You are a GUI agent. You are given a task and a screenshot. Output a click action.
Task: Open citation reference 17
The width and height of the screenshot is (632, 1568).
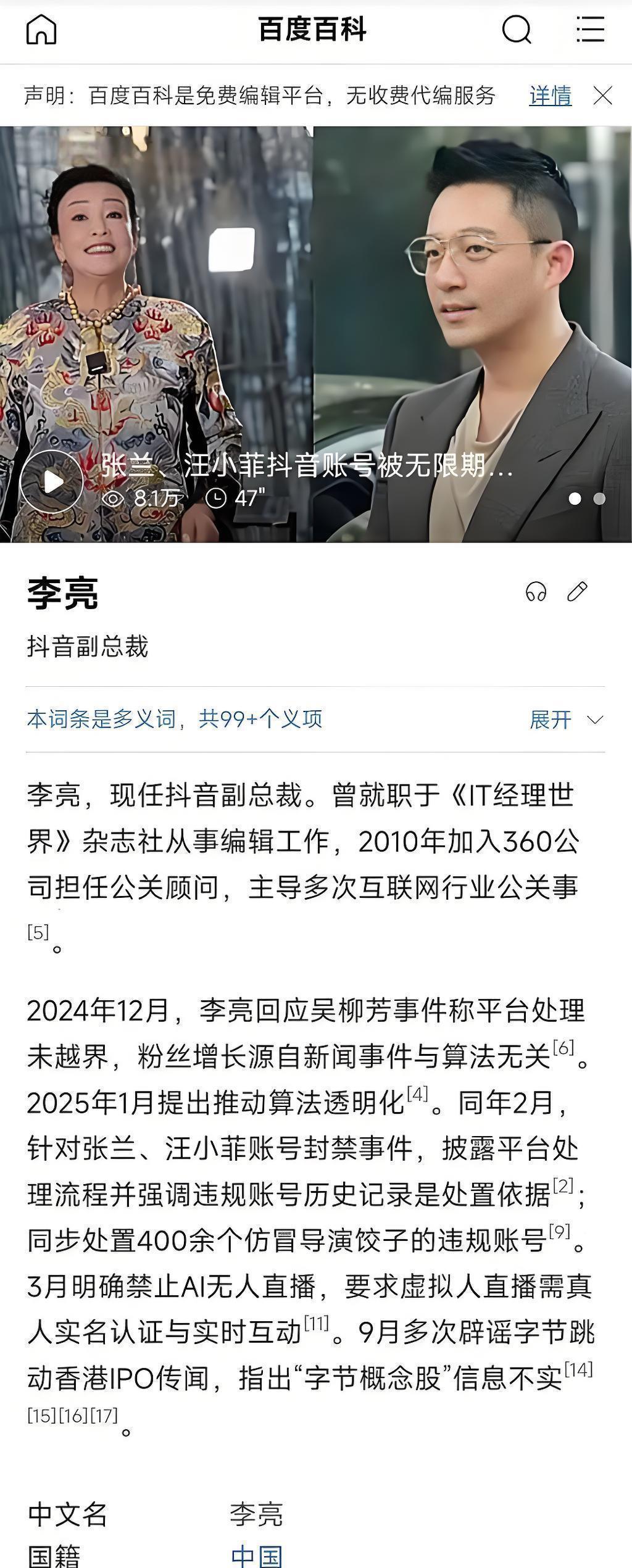point(104,1416)
